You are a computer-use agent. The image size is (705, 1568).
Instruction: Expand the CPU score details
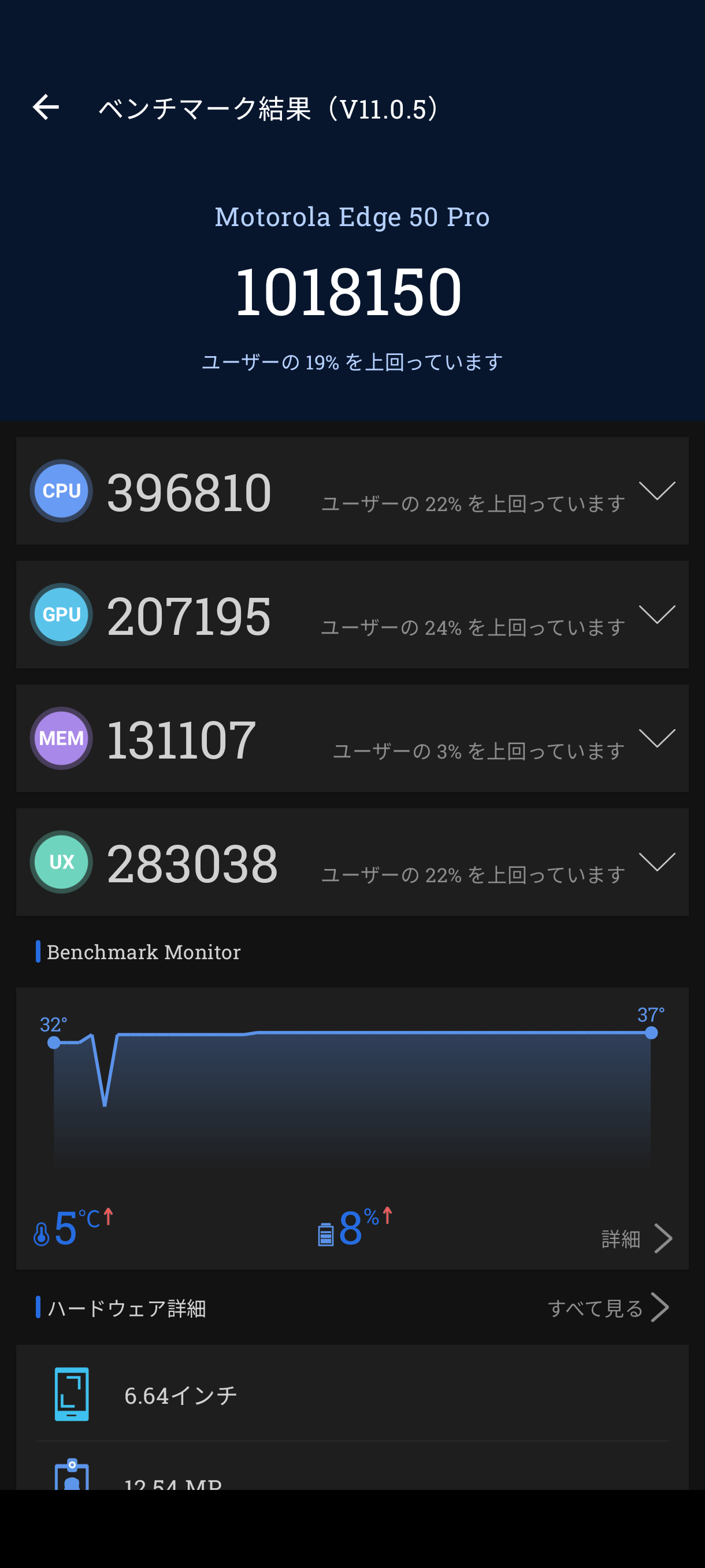(x=657, y=491)
